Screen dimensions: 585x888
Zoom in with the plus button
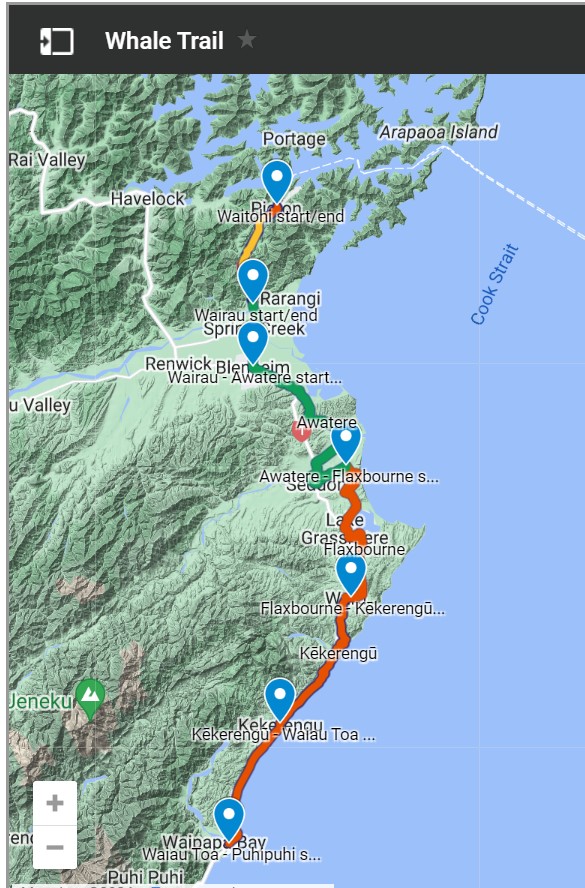(55, 803)
